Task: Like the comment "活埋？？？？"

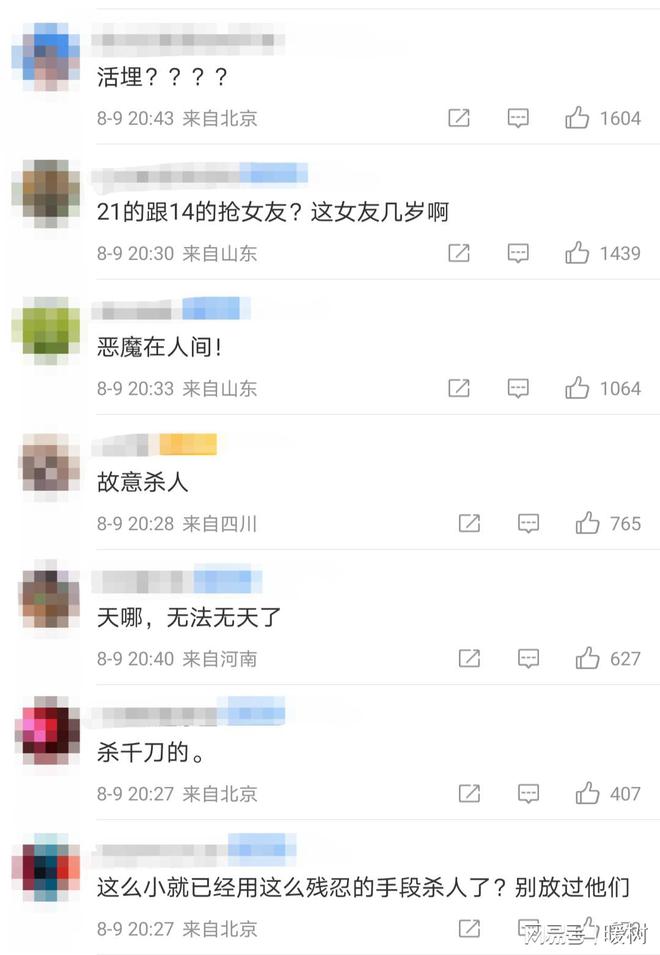Action: (x=577, y=118)
